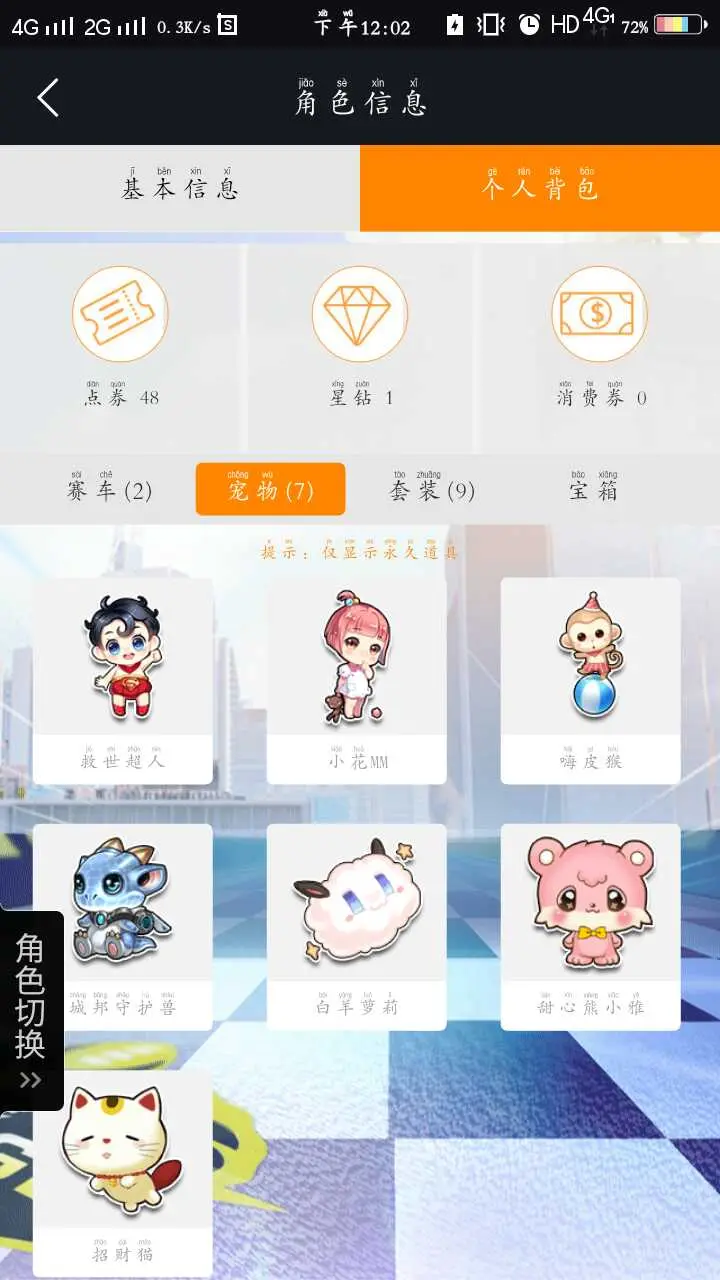Select the 个人背包 tab
The height and width of the screenshot is (1280, 720).
[x=540, y=188]
